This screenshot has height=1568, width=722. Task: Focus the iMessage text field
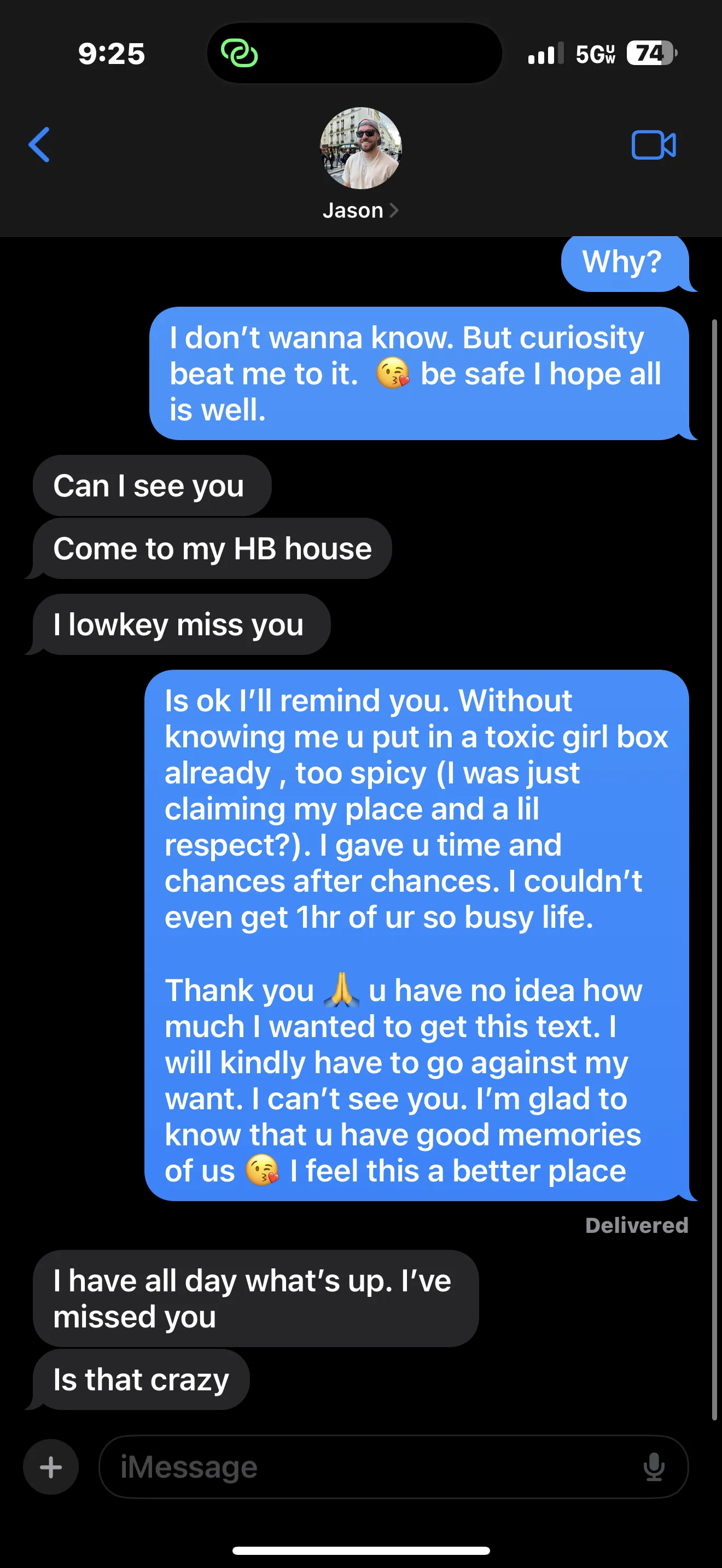tap(365, 1467)
